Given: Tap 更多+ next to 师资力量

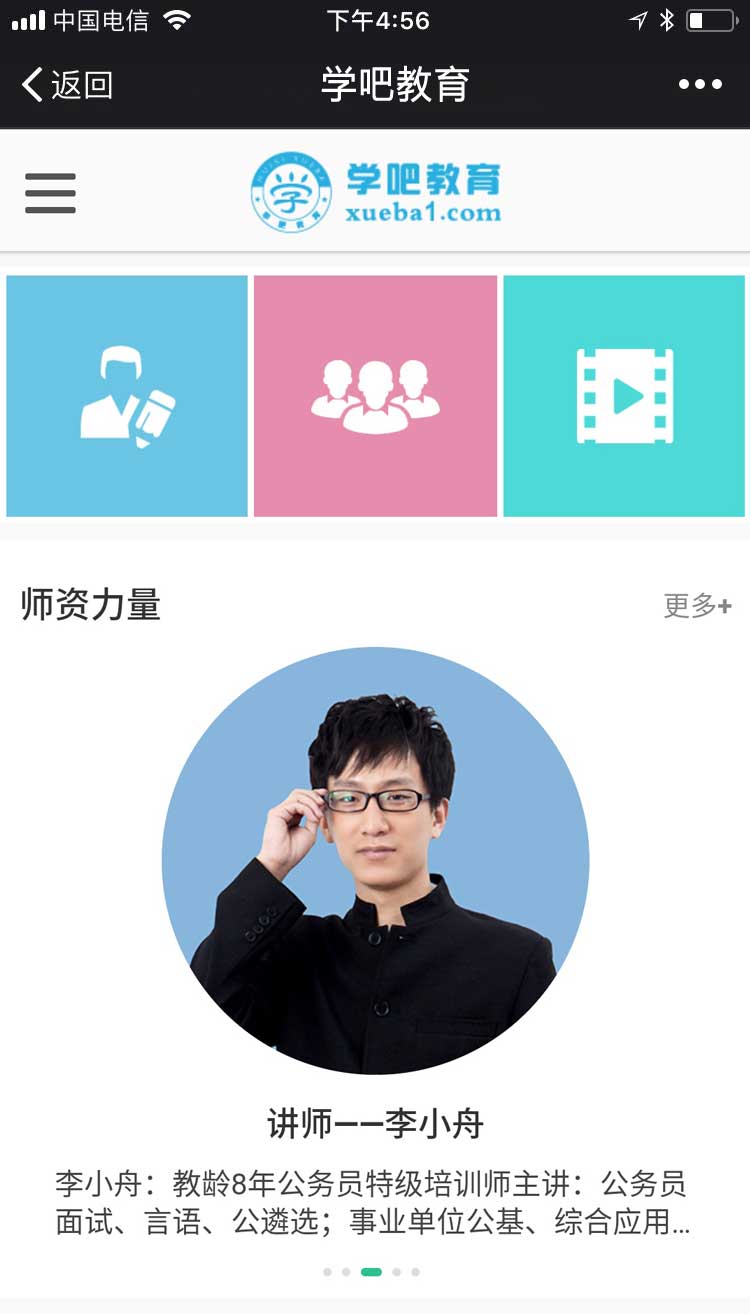Looking at the screenshot, I should 697,606.
